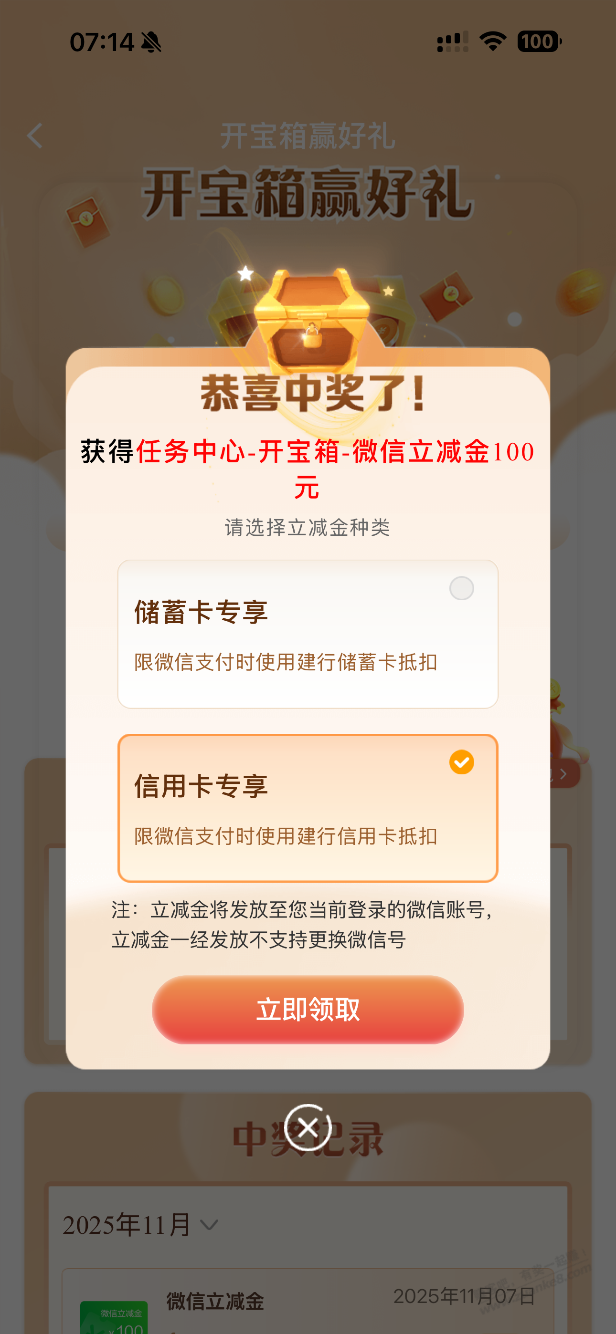Choose the 信用卡专享 option
This screenshot has height=1334, width=616.
[x=308, y=808]
